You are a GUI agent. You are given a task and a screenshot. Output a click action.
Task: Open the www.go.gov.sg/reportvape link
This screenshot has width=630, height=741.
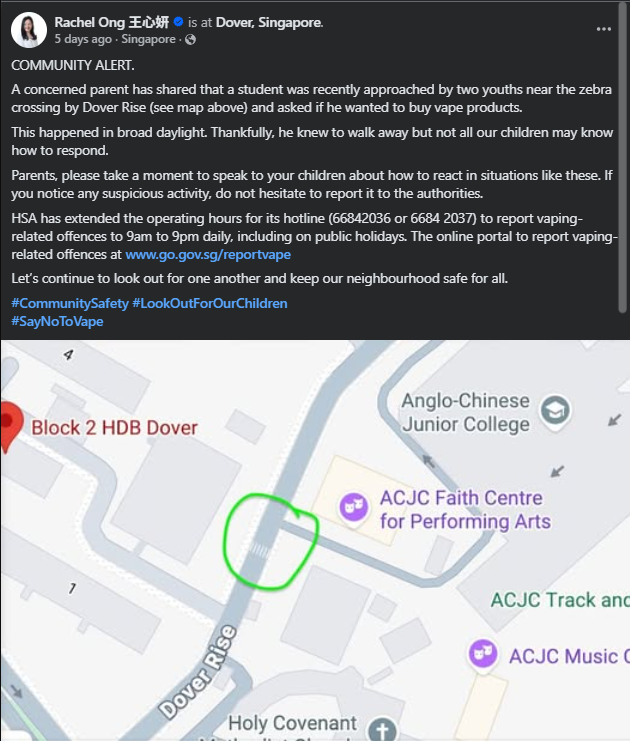(x=208, y=255)
